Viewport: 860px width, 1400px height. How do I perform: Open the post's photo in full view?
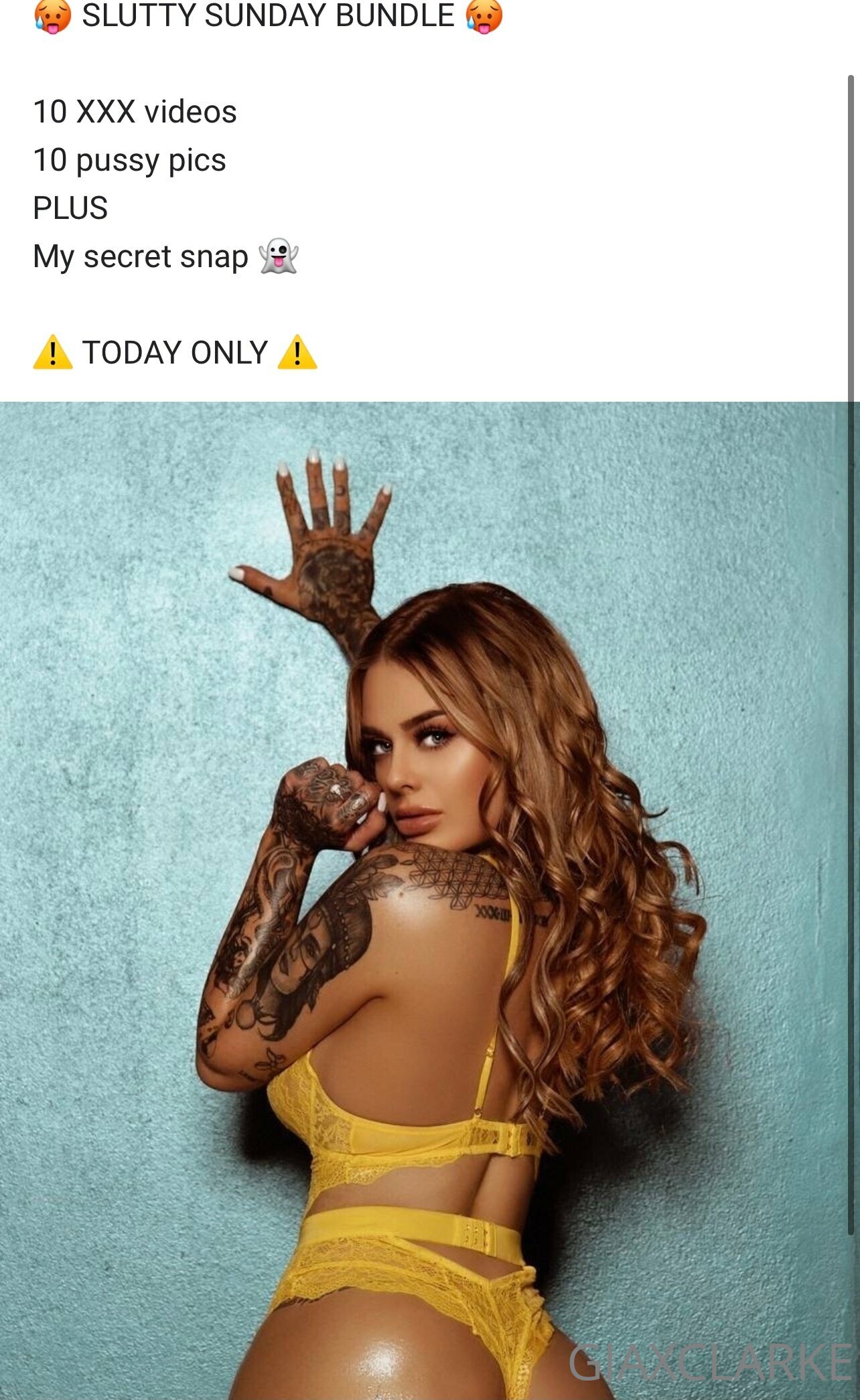pos(425,901)
